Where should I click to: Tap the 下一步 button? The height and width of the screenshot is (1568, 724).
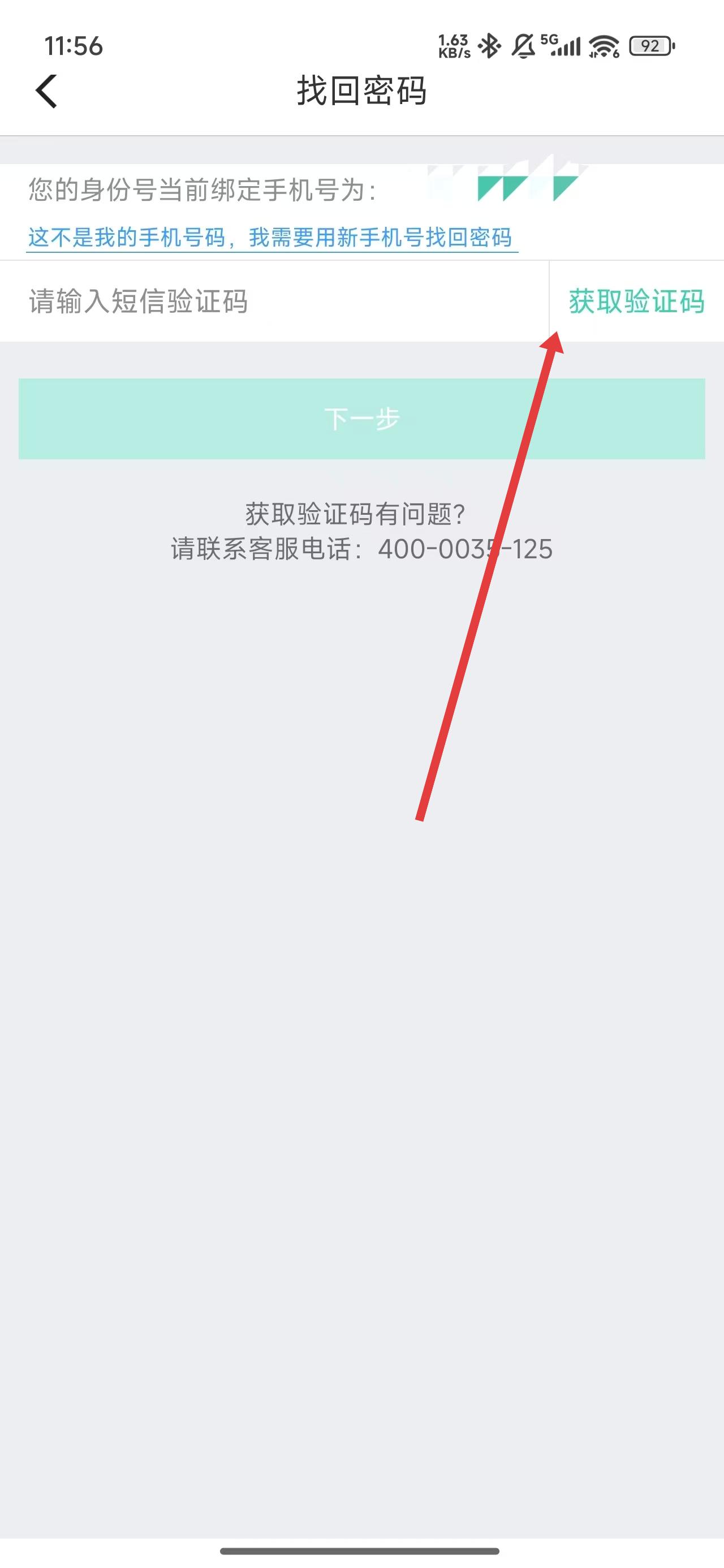pos(361,419)
